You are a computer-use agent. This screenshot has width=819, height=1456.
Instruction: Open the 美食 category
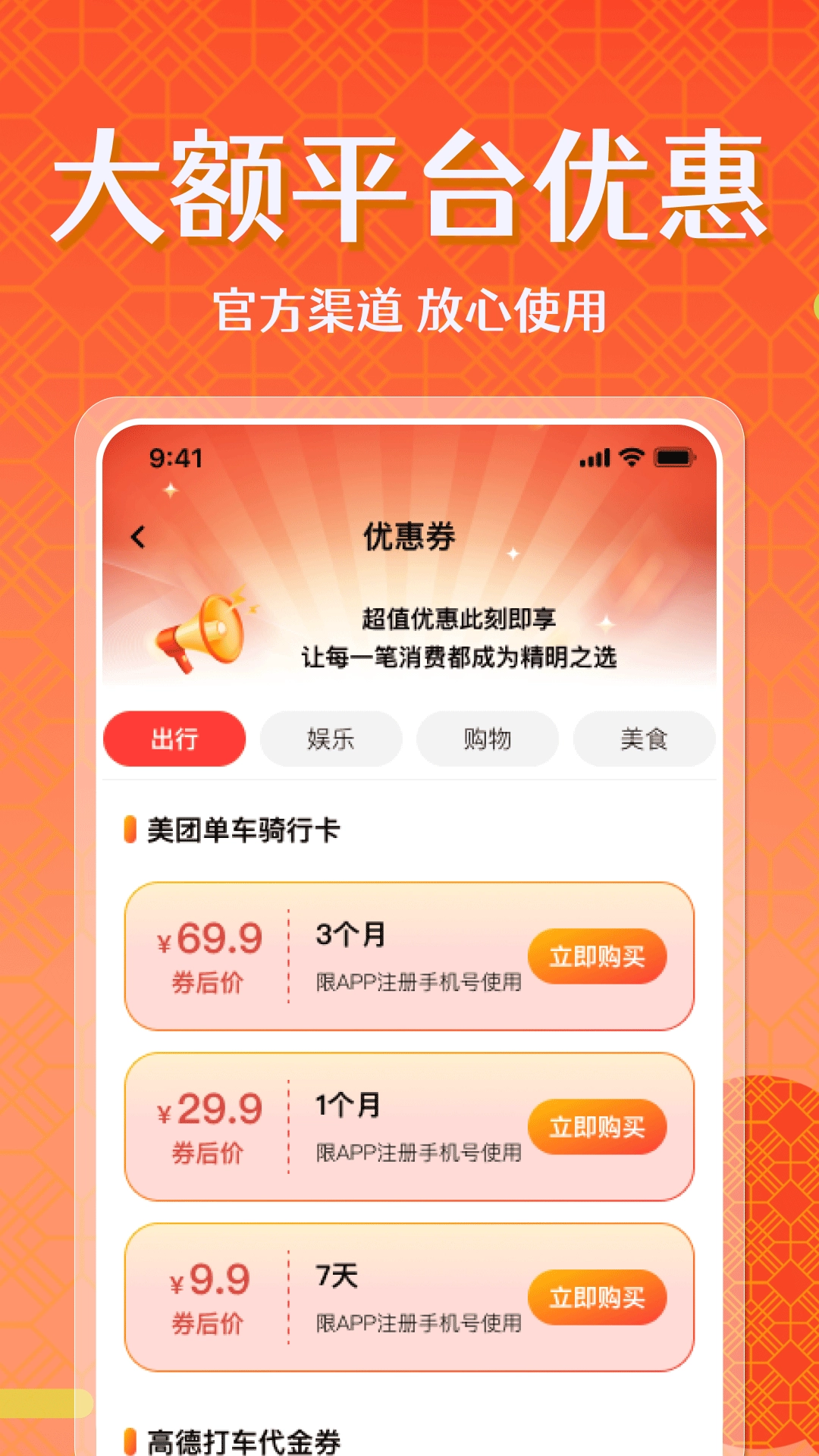pos(642,738)
